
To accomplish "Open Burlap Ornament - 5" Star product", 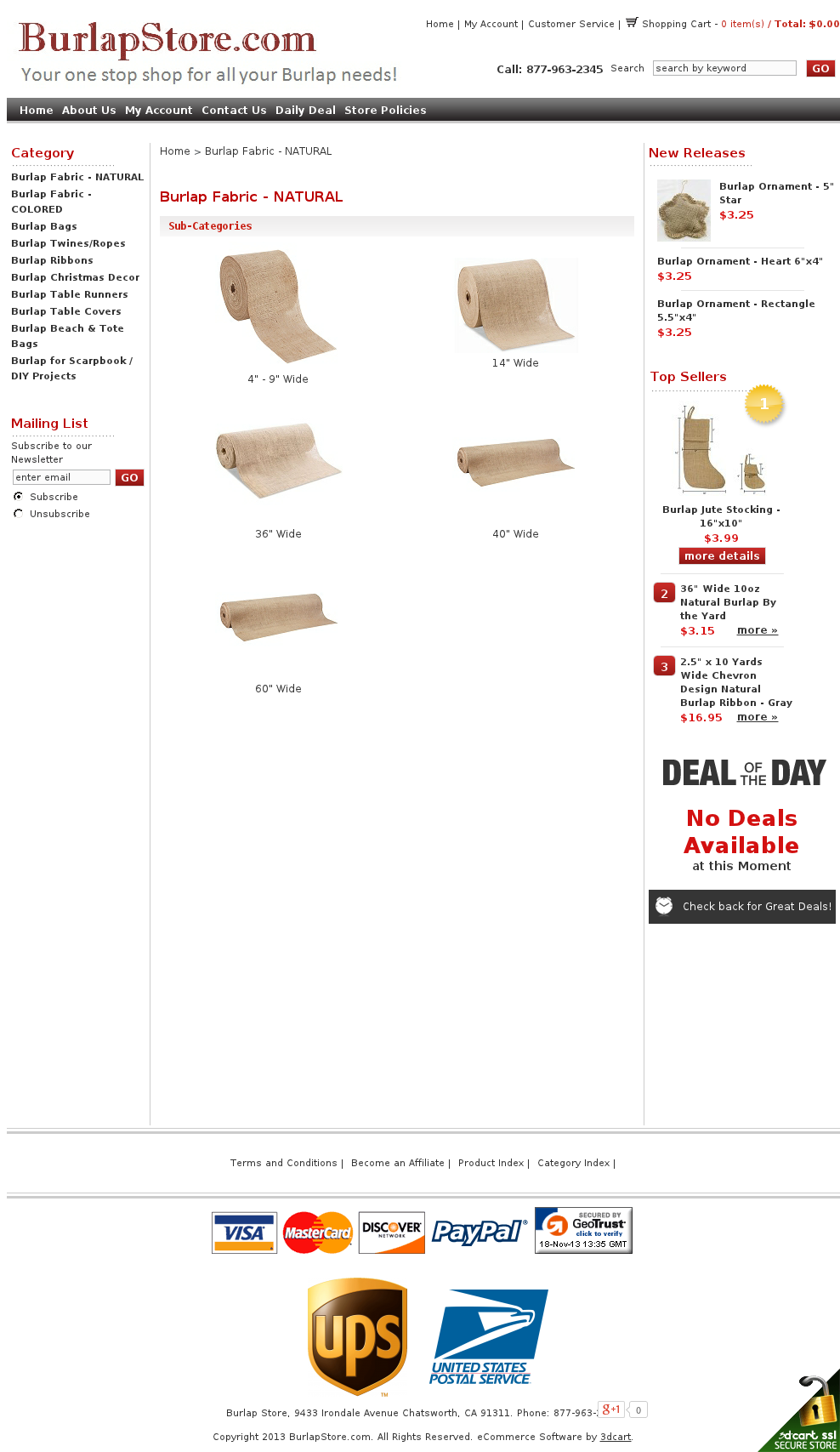I will [x=775, y=192].
